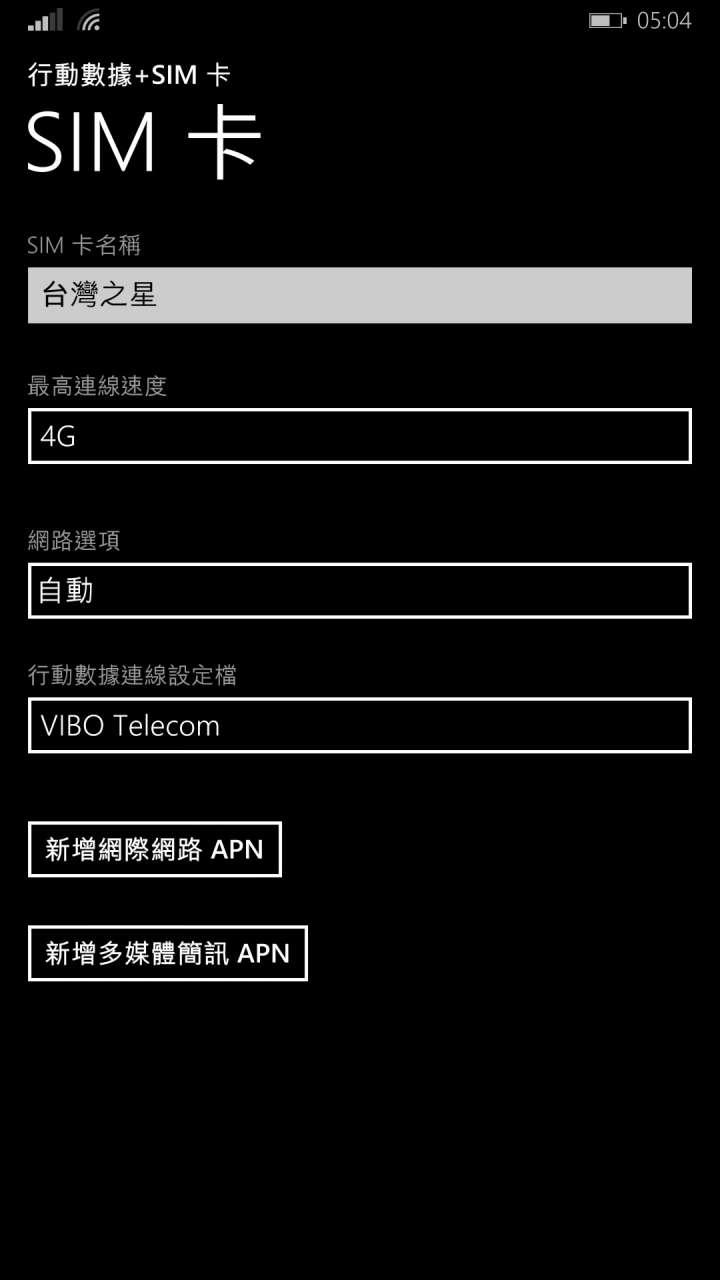Open the 網路選項 dropdown showing 自動
Screen dimensions: 720x1280
click(359, 590)
